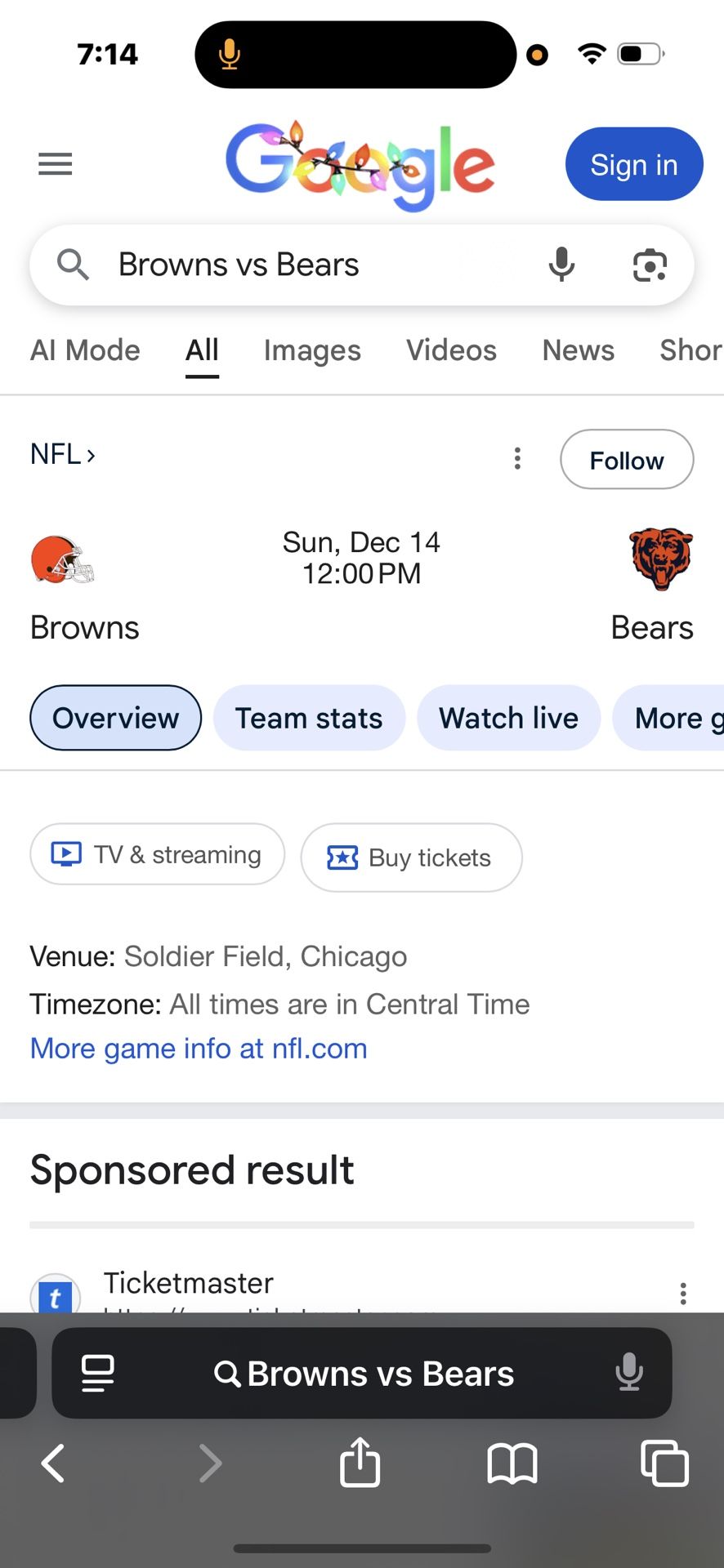Tap the voice search mic in Safari toolbar
Viewport: 724px width, 1568px height.
pos(628,1374)
